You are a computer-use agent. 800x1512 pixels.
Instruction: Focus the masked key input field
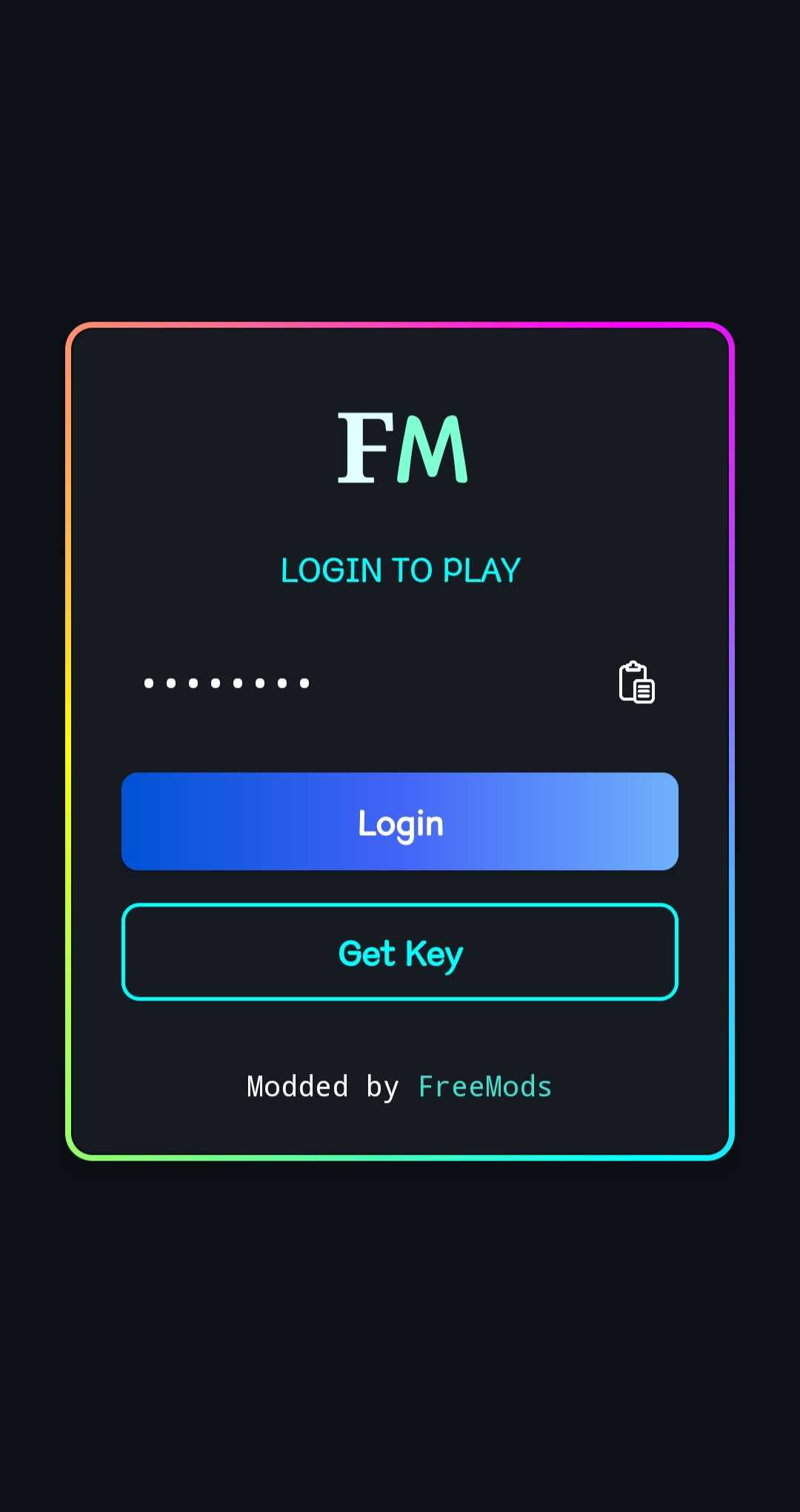point(356,683)
